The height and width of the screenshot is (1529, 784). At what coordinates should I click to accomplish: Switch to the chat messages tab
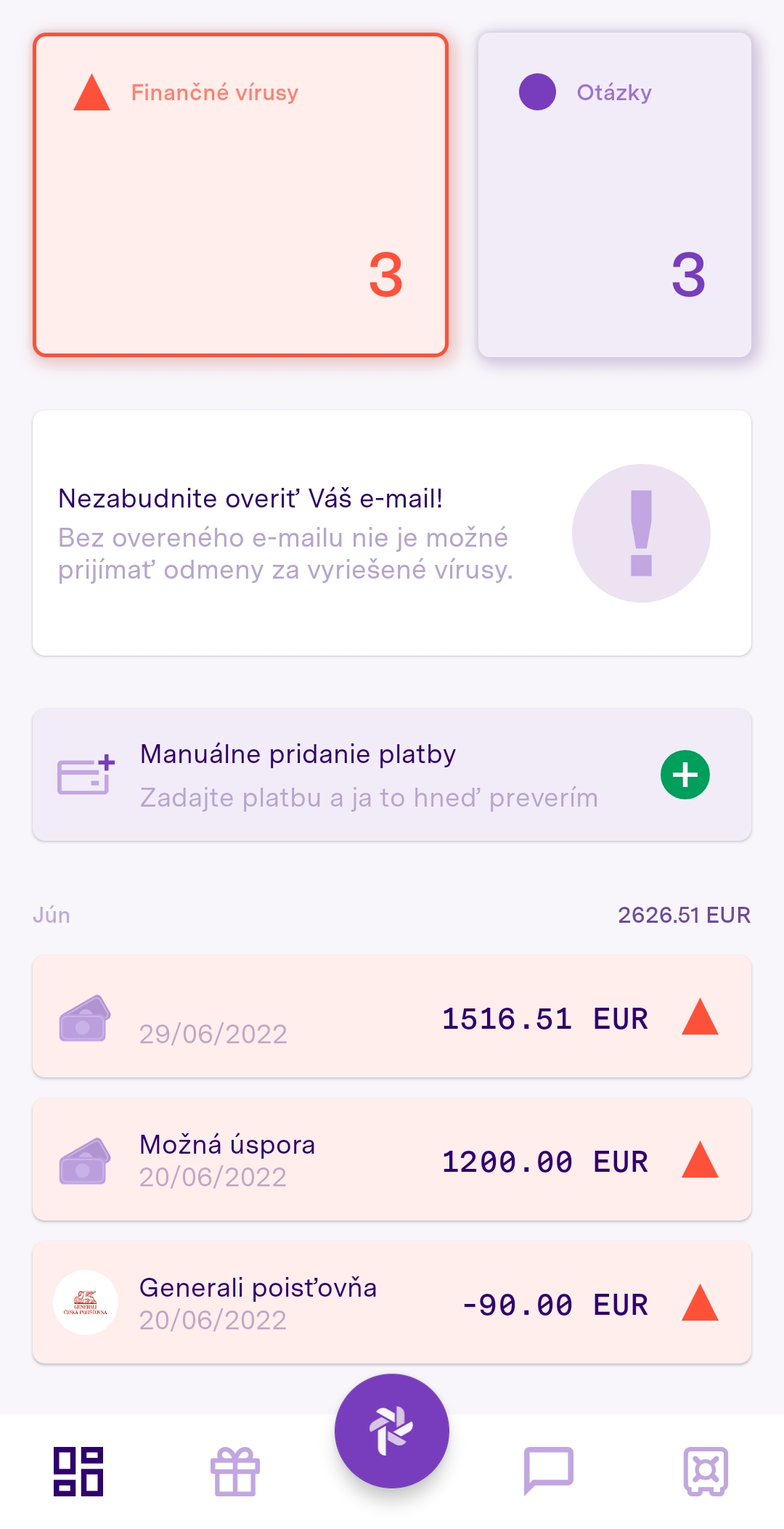point(549,1472)
